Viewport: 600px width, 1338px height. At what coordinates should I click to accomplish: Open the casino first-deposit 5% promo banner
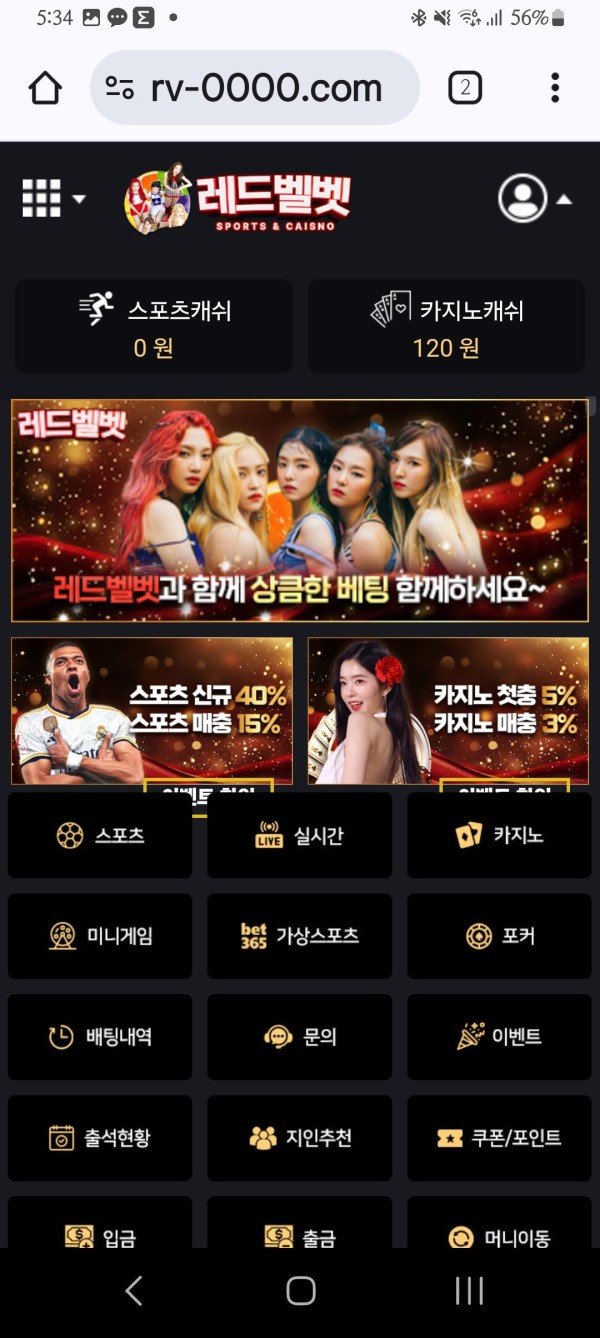[x=448, y=711]
